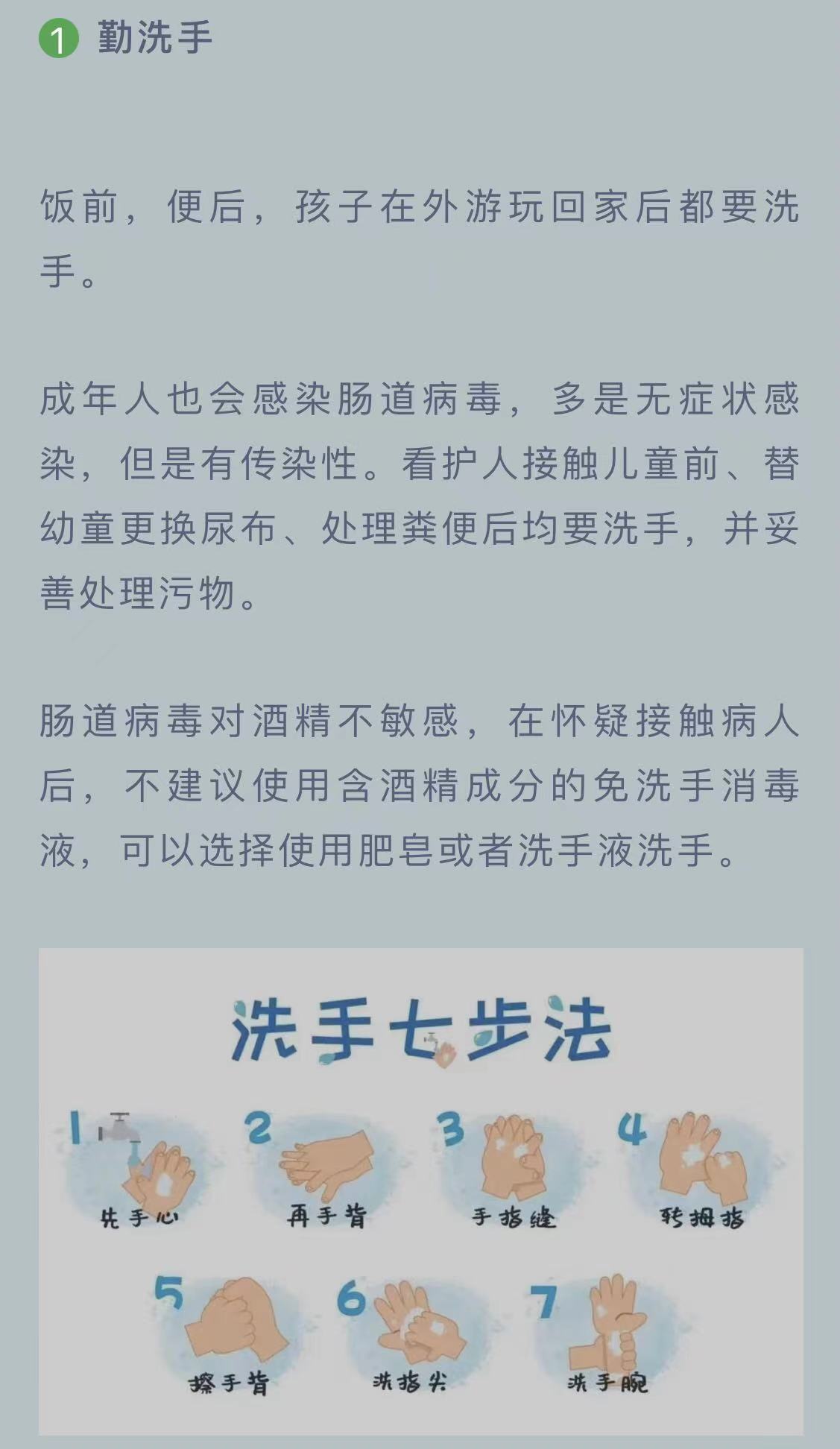
Task: Open the 洗手七步法 handwashing illustration image
Action: 420,1191
